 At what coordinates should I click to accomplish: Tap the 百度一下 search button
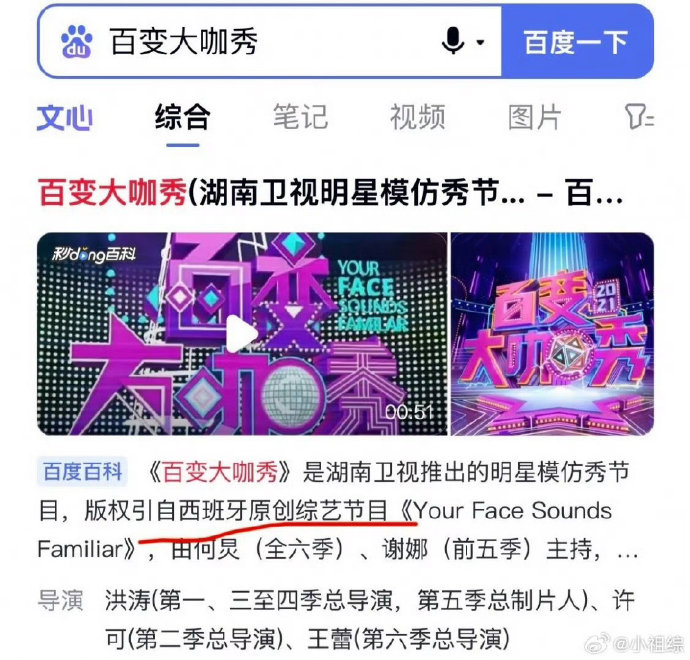pos(575,41)
